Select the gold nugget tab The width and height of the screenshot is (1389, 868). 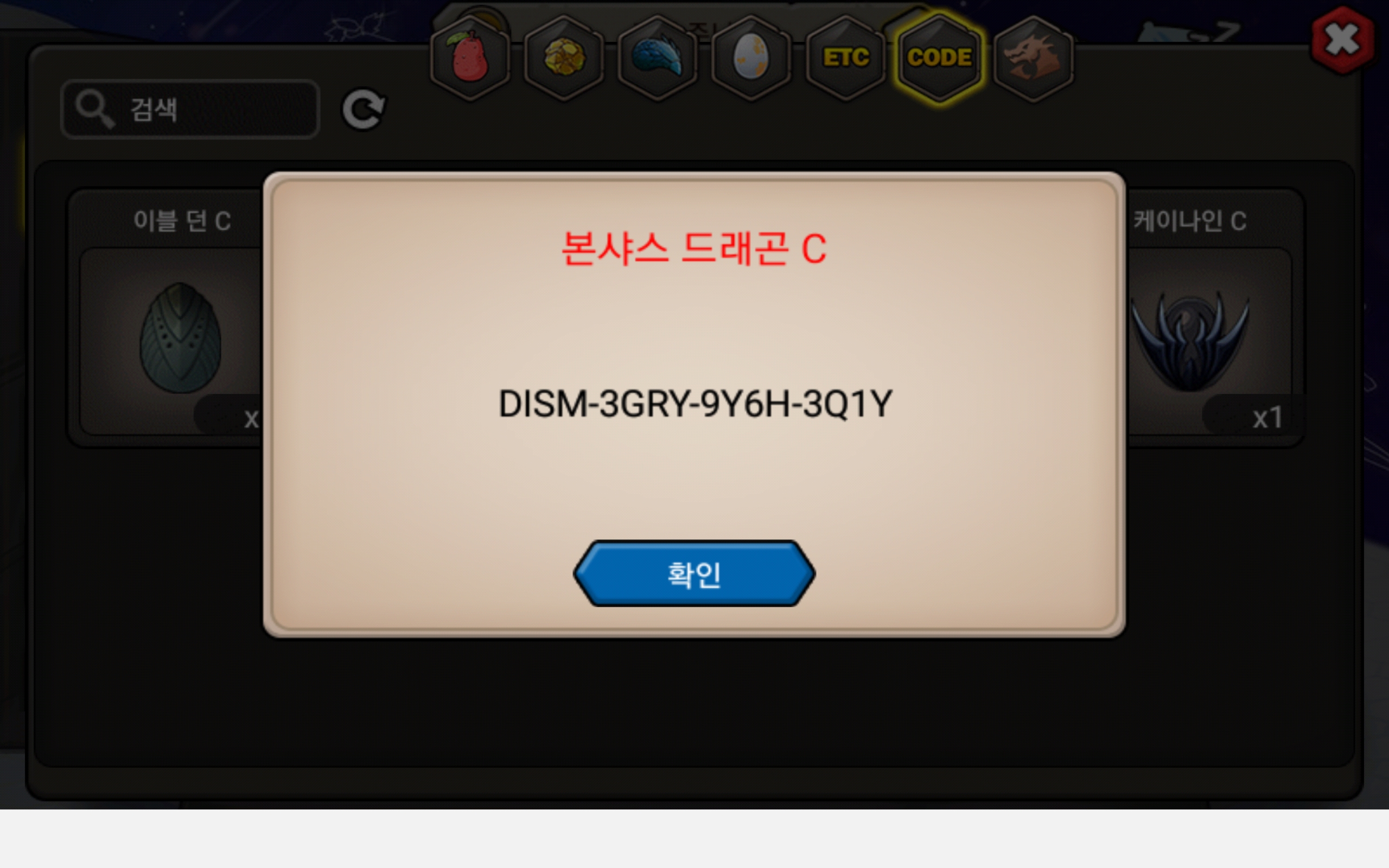(564, 58)
